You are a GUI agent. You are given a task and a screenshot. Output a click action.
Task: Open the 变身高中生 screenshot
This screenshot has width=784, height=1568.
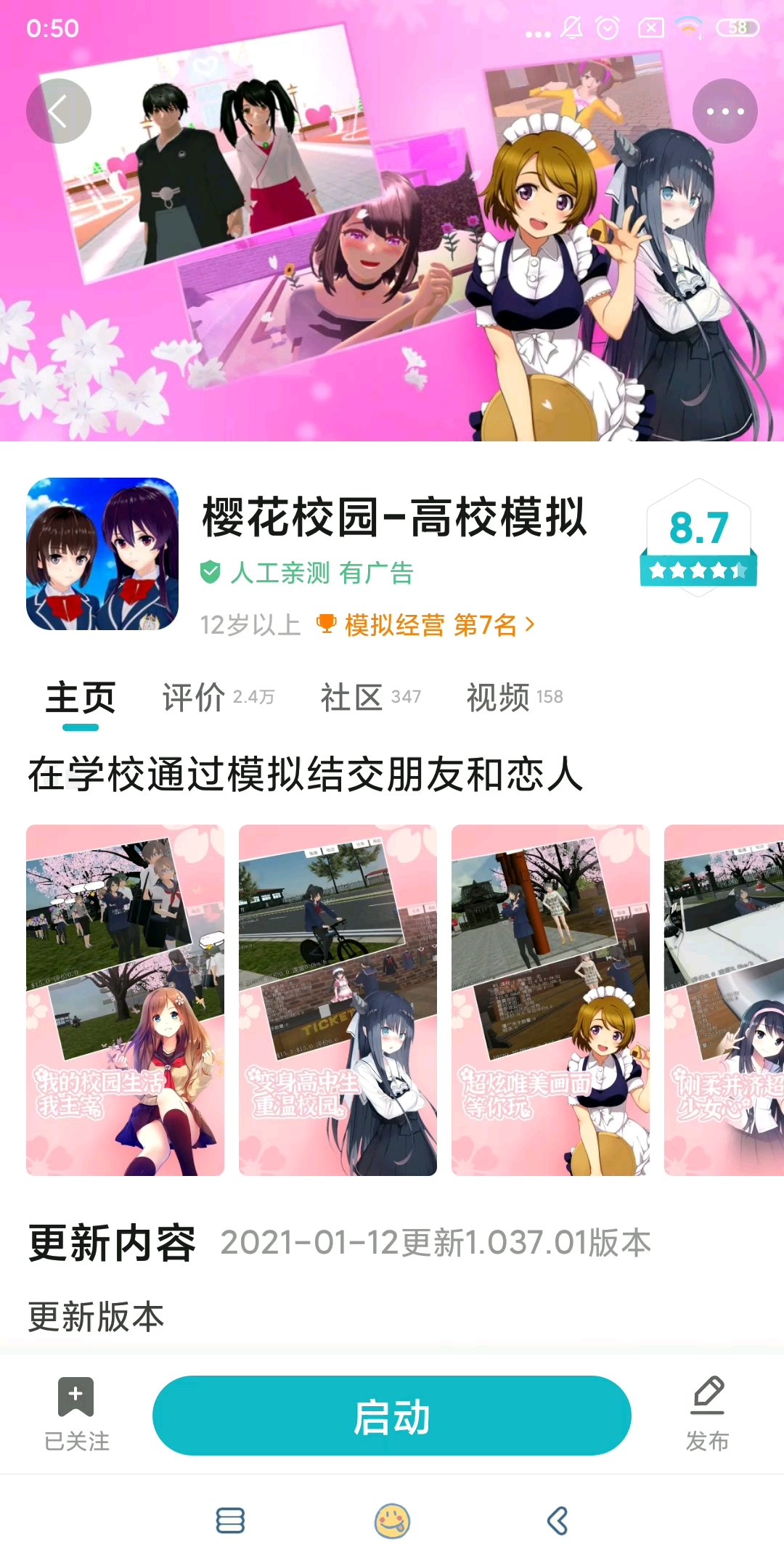click(x=338, y=1000)
